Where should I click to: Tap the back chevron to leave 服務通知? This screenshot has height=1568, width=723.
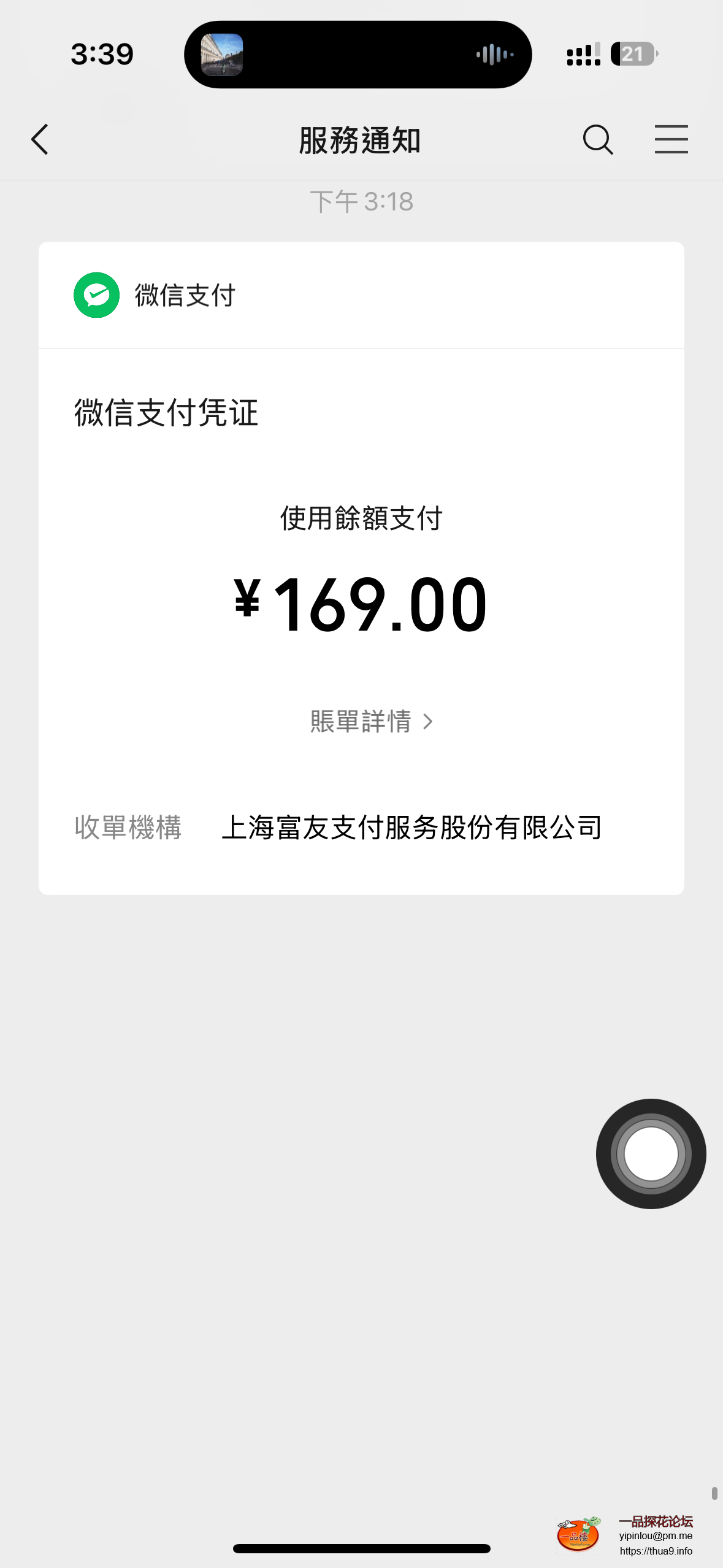[39, 139]
